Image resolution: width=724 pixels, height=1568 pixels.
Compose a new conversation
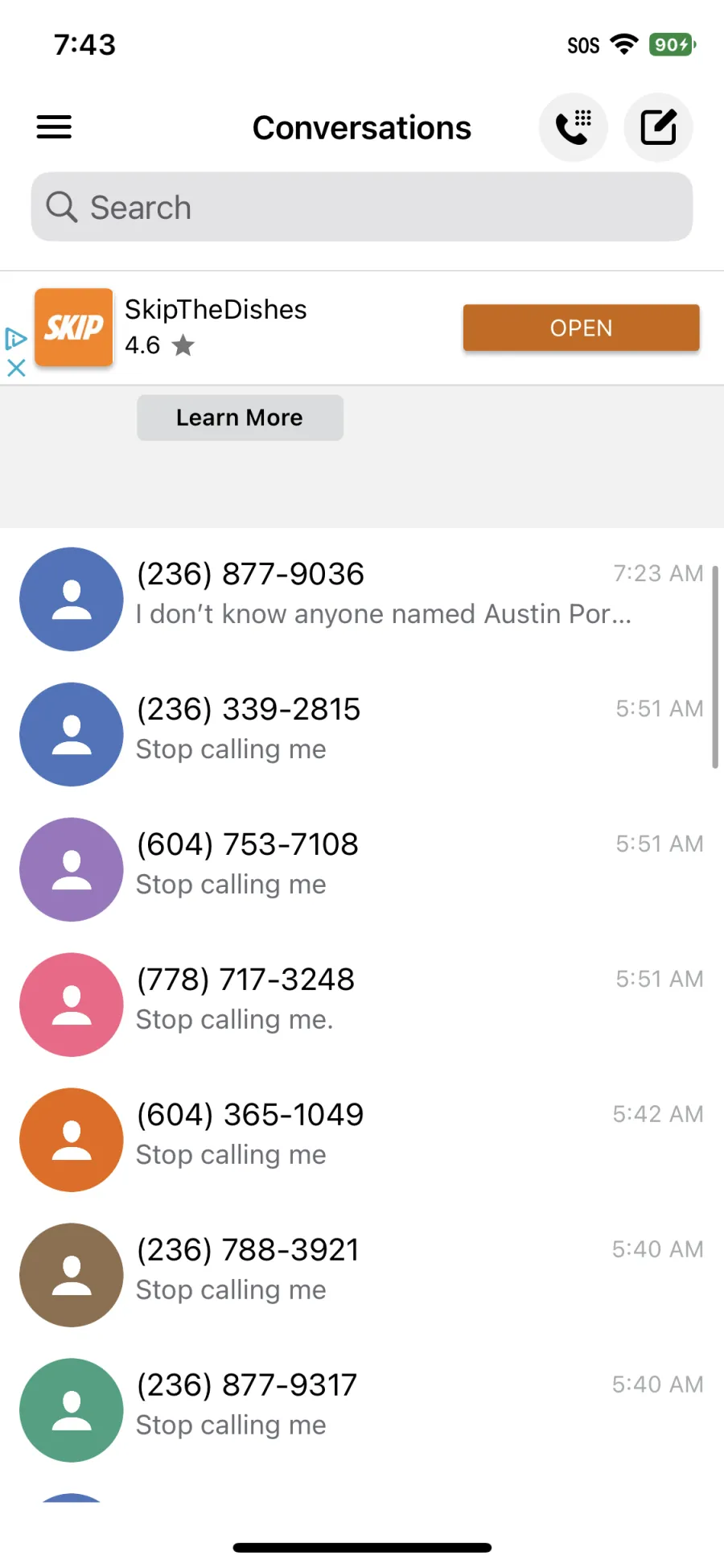pyautogui.click(x=658, y=127)
